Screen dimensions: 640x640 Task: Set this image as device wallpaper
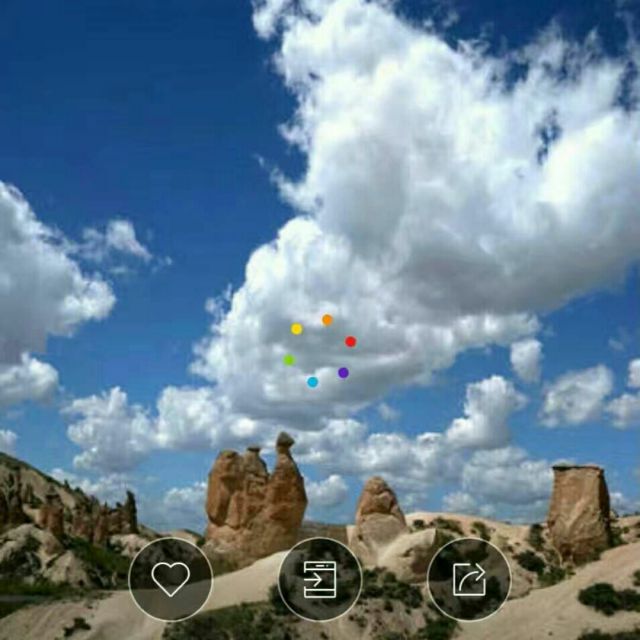[x=320, y=579]
